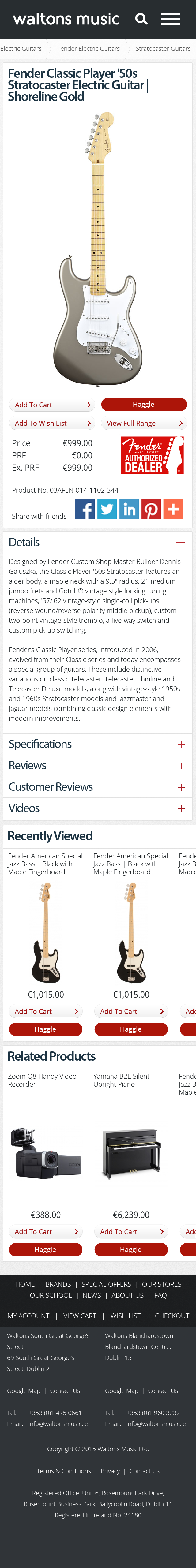Open the search icon in header
Screen dimensions: 196x1568
(141, 19)
